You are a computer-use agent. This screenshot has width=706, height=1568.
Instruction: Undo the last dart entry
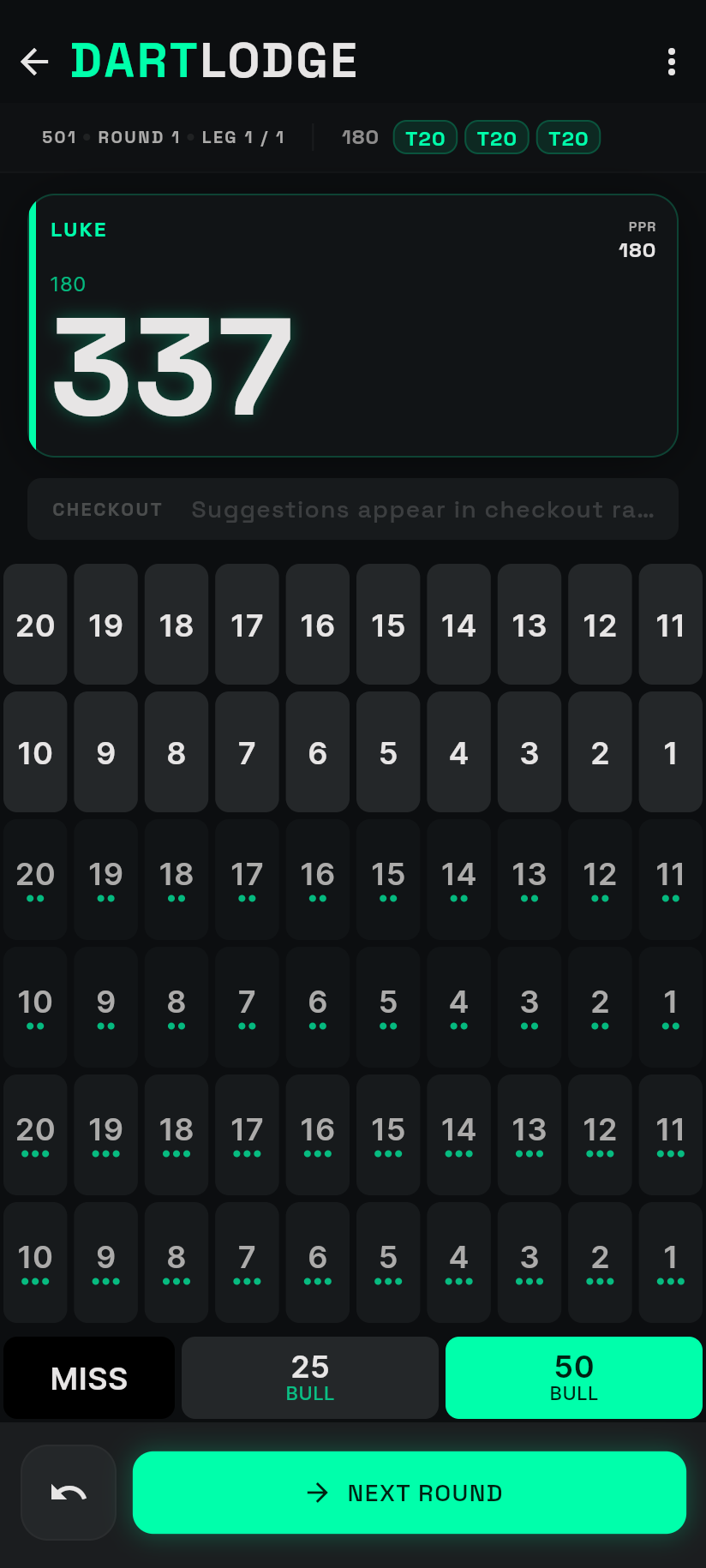[69, 1493]
